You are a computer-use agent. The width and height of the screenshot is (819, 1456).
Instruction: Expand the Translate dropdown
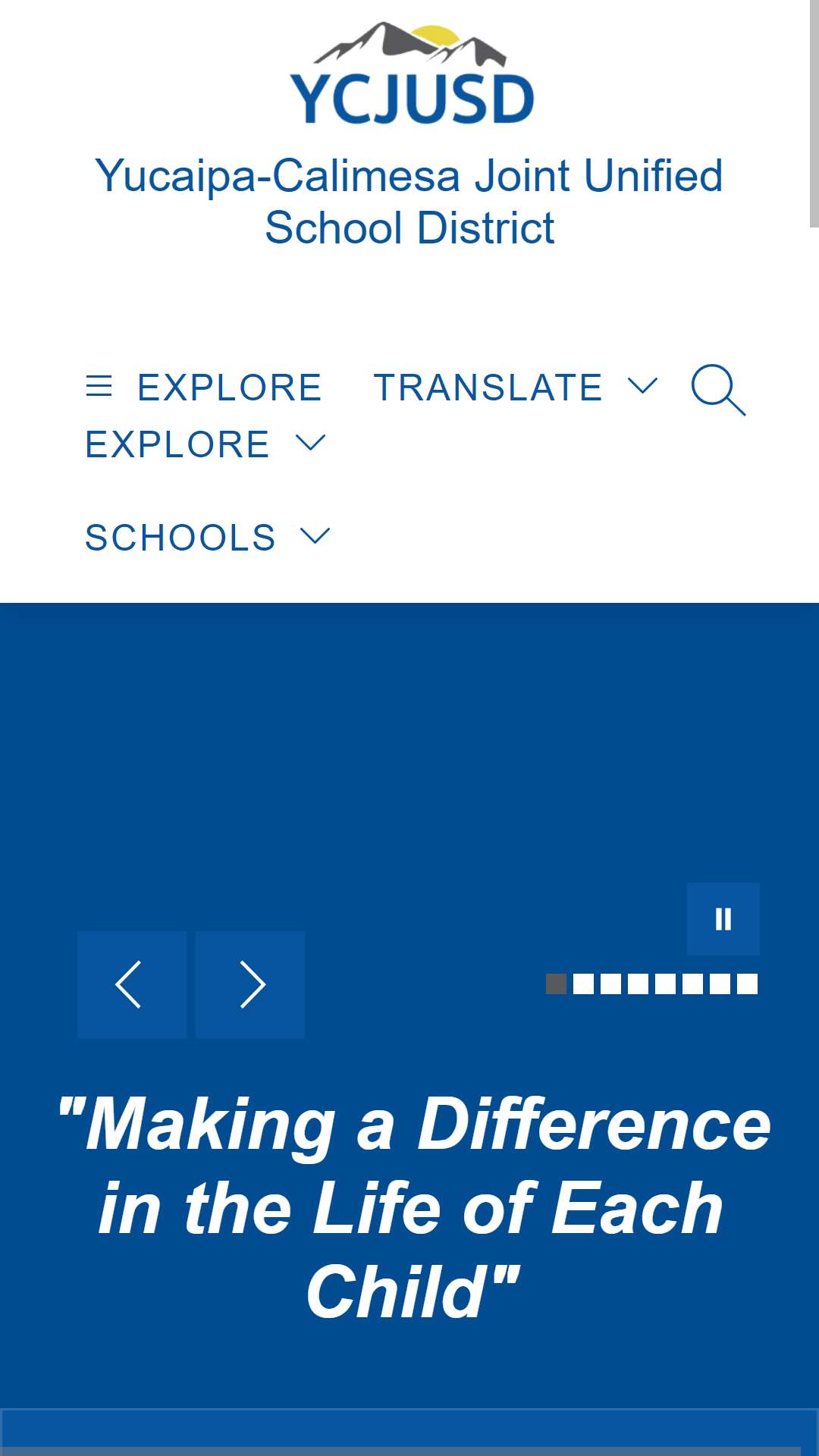[516, 388]
